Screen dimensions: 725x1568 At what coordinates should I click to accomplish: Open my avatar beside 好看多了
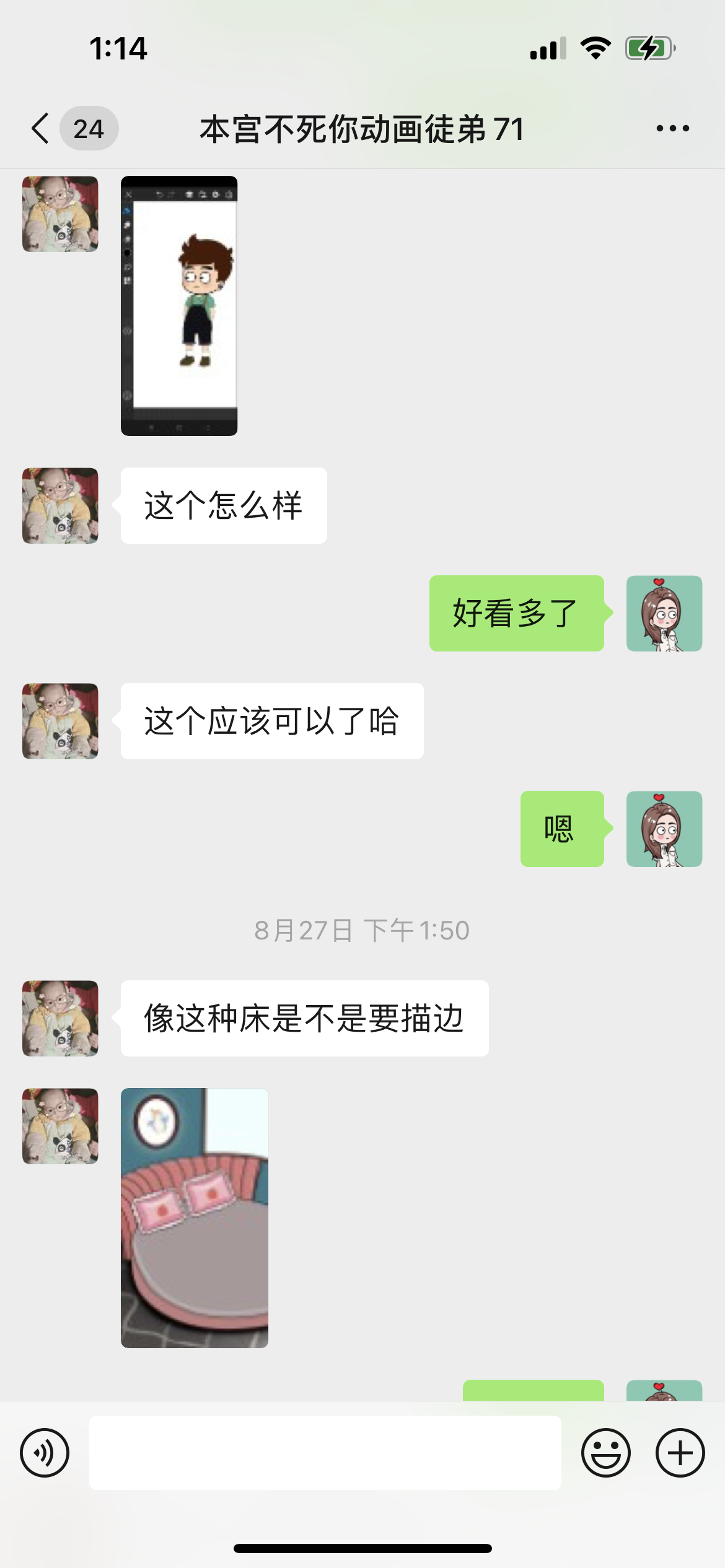pos(664,613)
